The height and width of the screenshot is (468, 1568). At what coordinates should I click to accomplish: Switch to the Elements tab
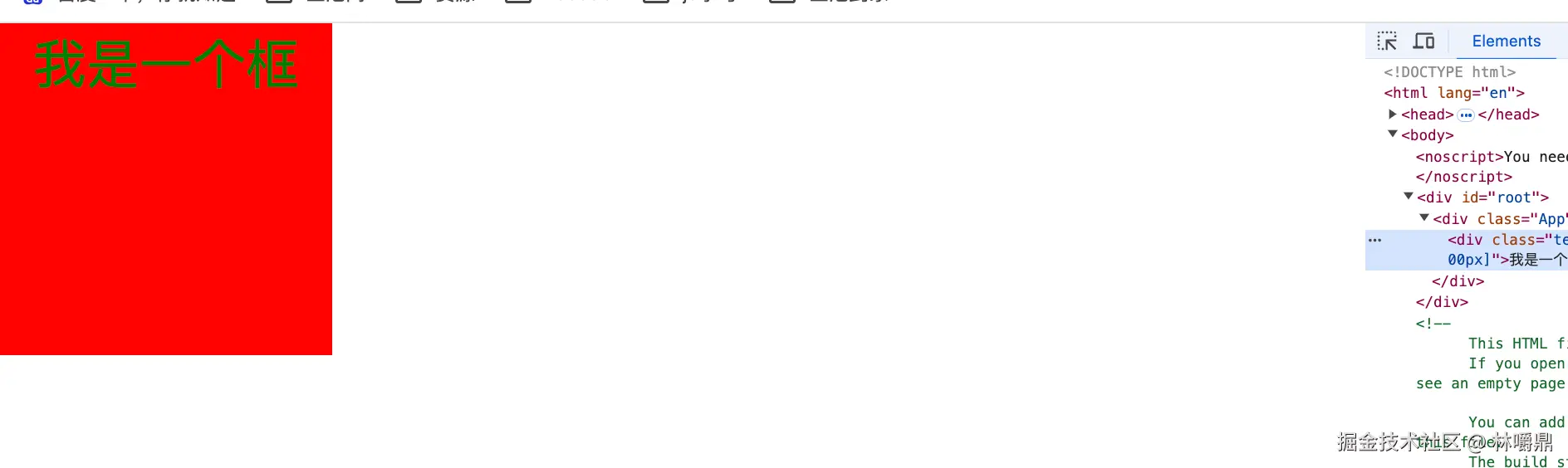[1506, 41]
